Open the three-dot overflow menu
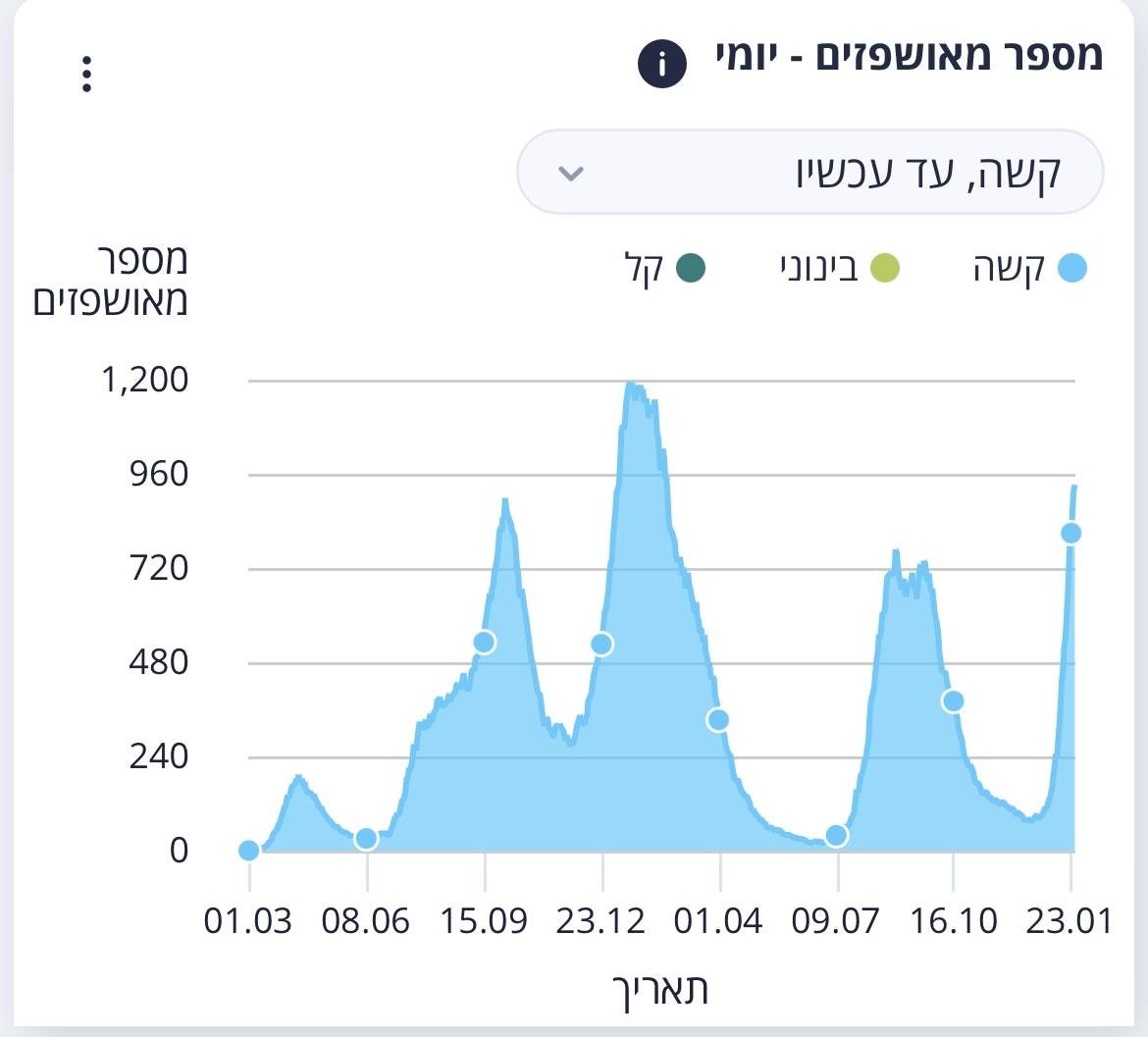 tap(87, 74)
